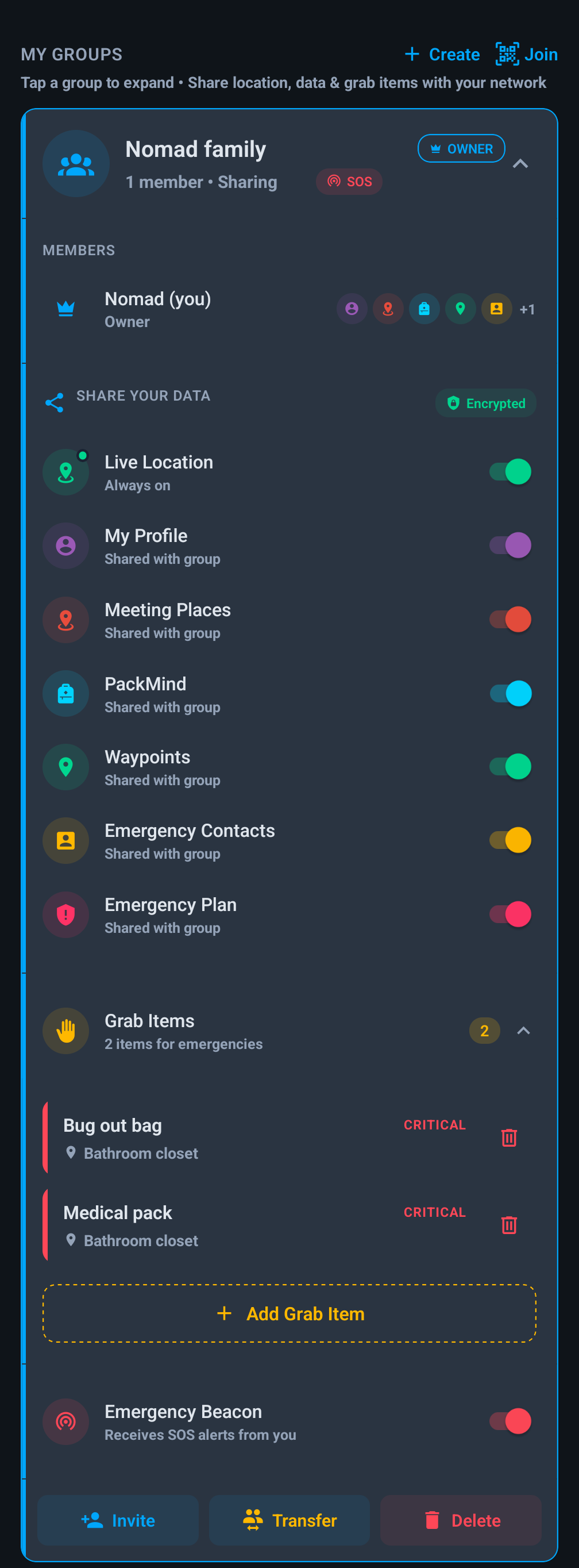Tap the crown icon next to Nomad
Image resolution: width=579 pixels, height=1568 pixels.
65,309
